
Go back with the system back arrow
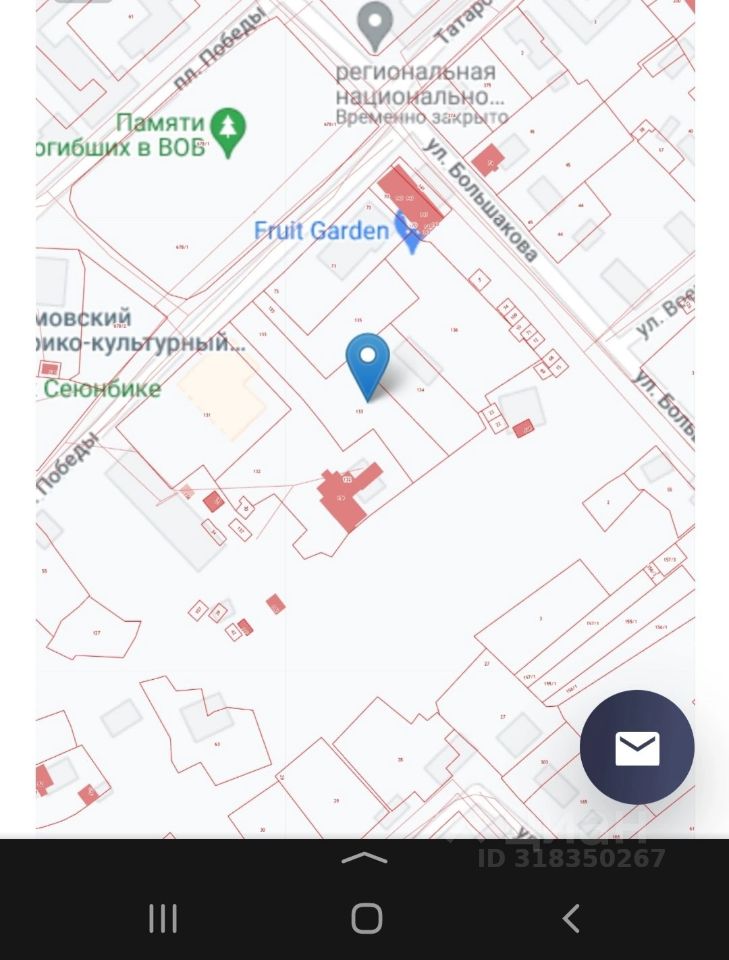pyautogui.click(x=570, y=918)
